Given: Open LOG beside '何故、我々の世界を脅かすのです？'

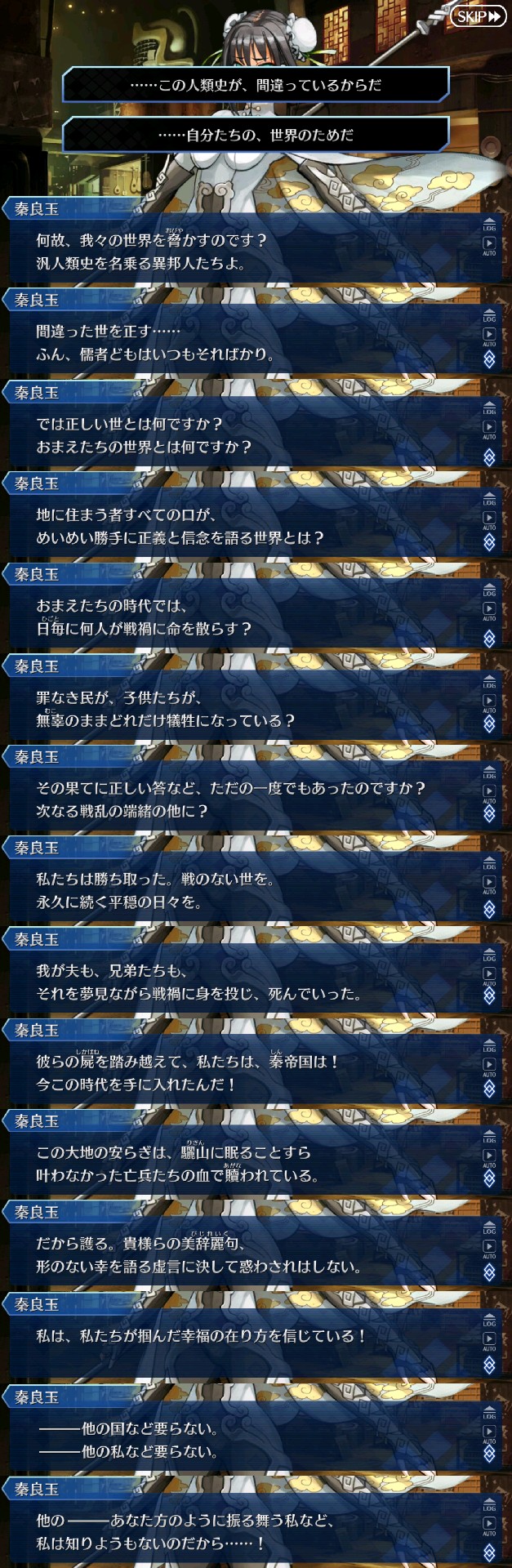Looking at the screenshot, I should coord(489,224).
